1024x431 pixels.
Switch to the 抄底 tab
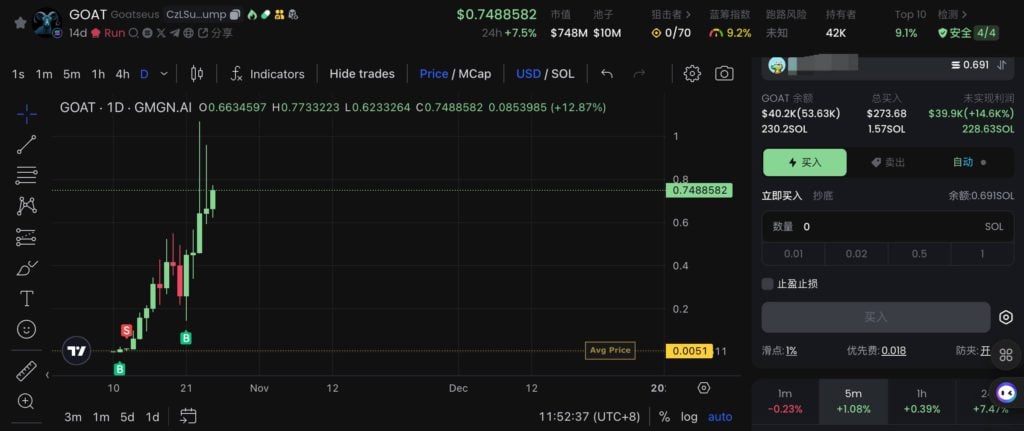[823, 196]
